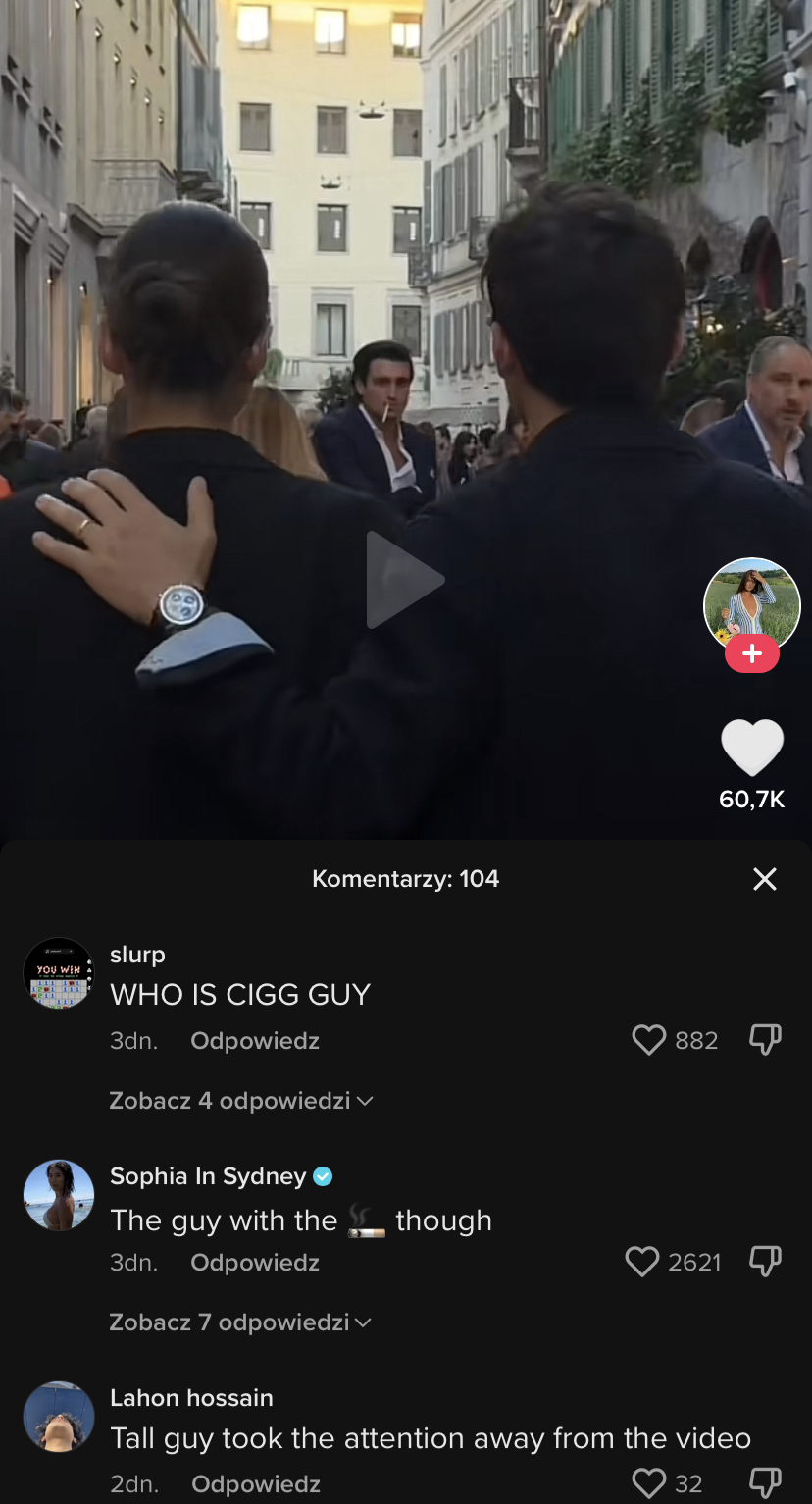The height and width of the screenshot is (1504, 812).
Task: Like Lahon hossain's comment
Action: click(648, 1483)
